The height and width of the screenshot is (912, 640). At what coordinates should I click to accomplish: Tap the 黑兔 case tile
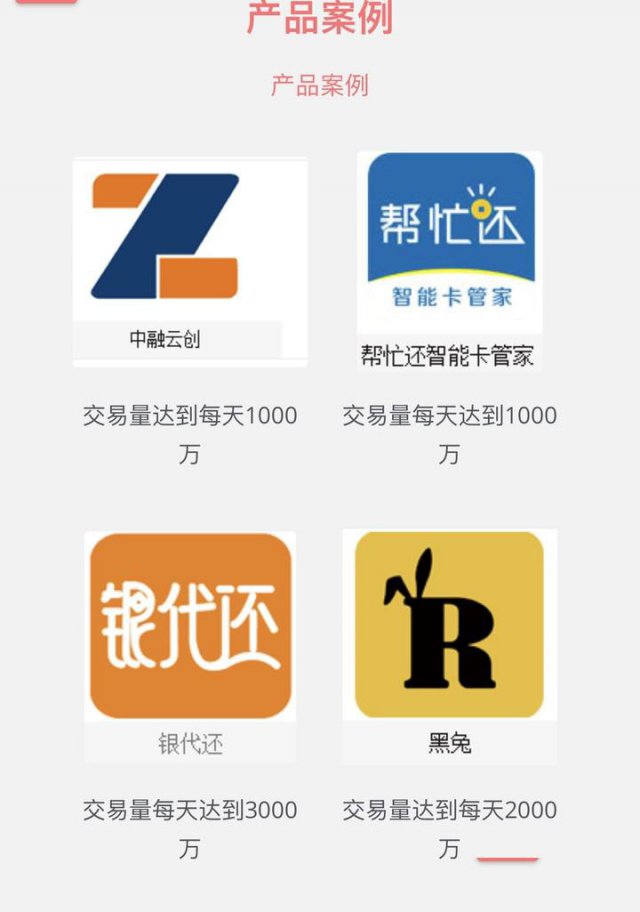(x=449, y=646)
